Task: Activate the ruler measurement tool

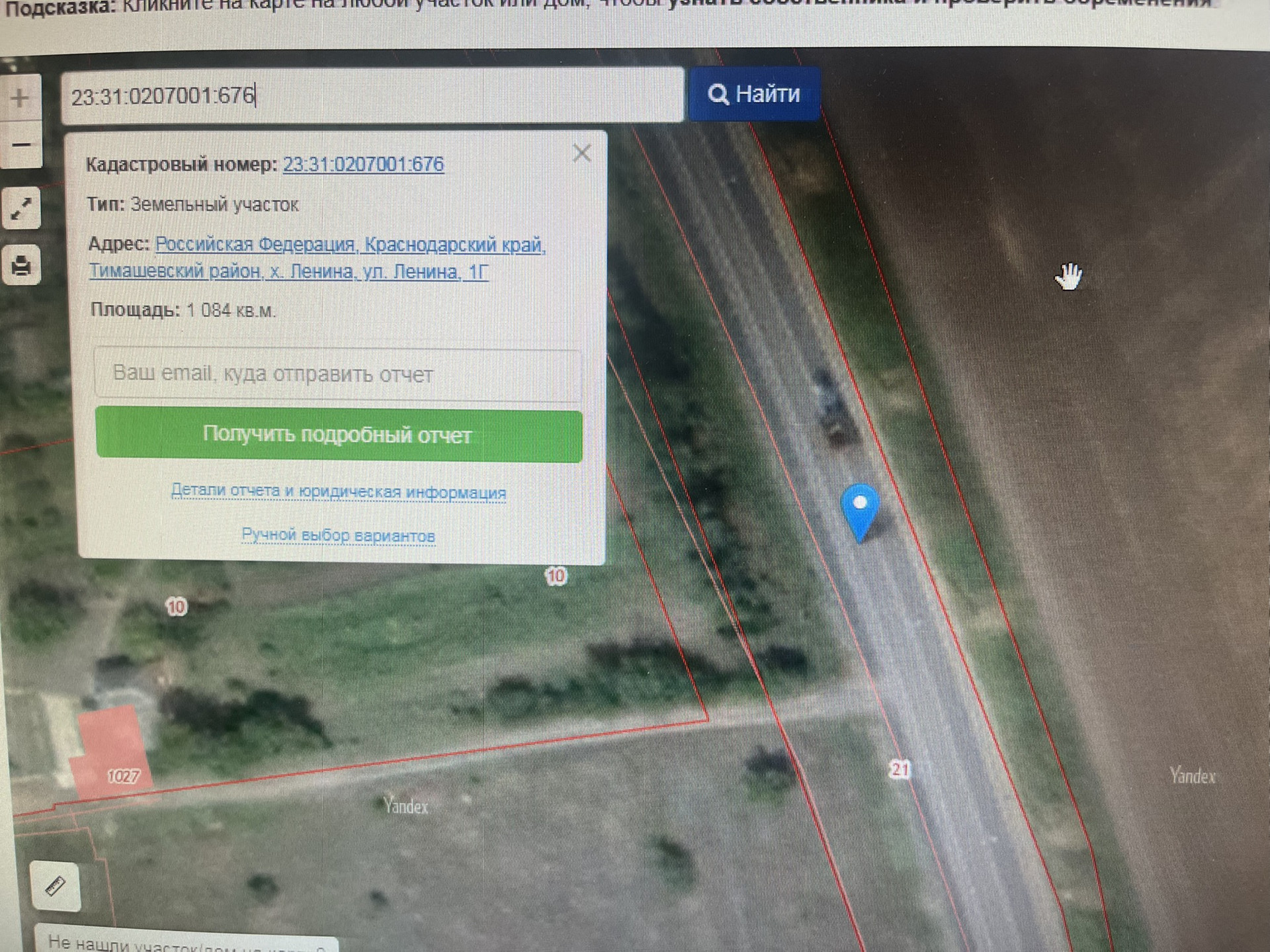Action: pos(56,886)
